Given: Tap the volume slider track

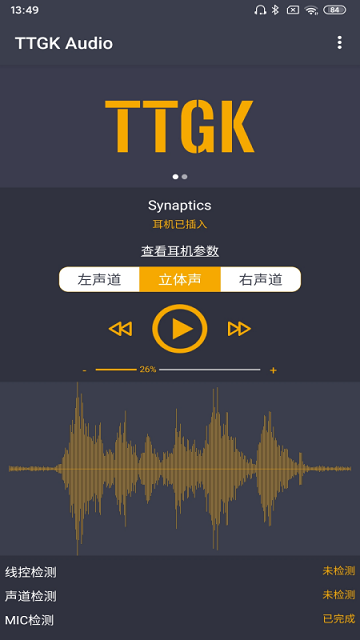Looking at the screenshot, I should pos(178,370).
